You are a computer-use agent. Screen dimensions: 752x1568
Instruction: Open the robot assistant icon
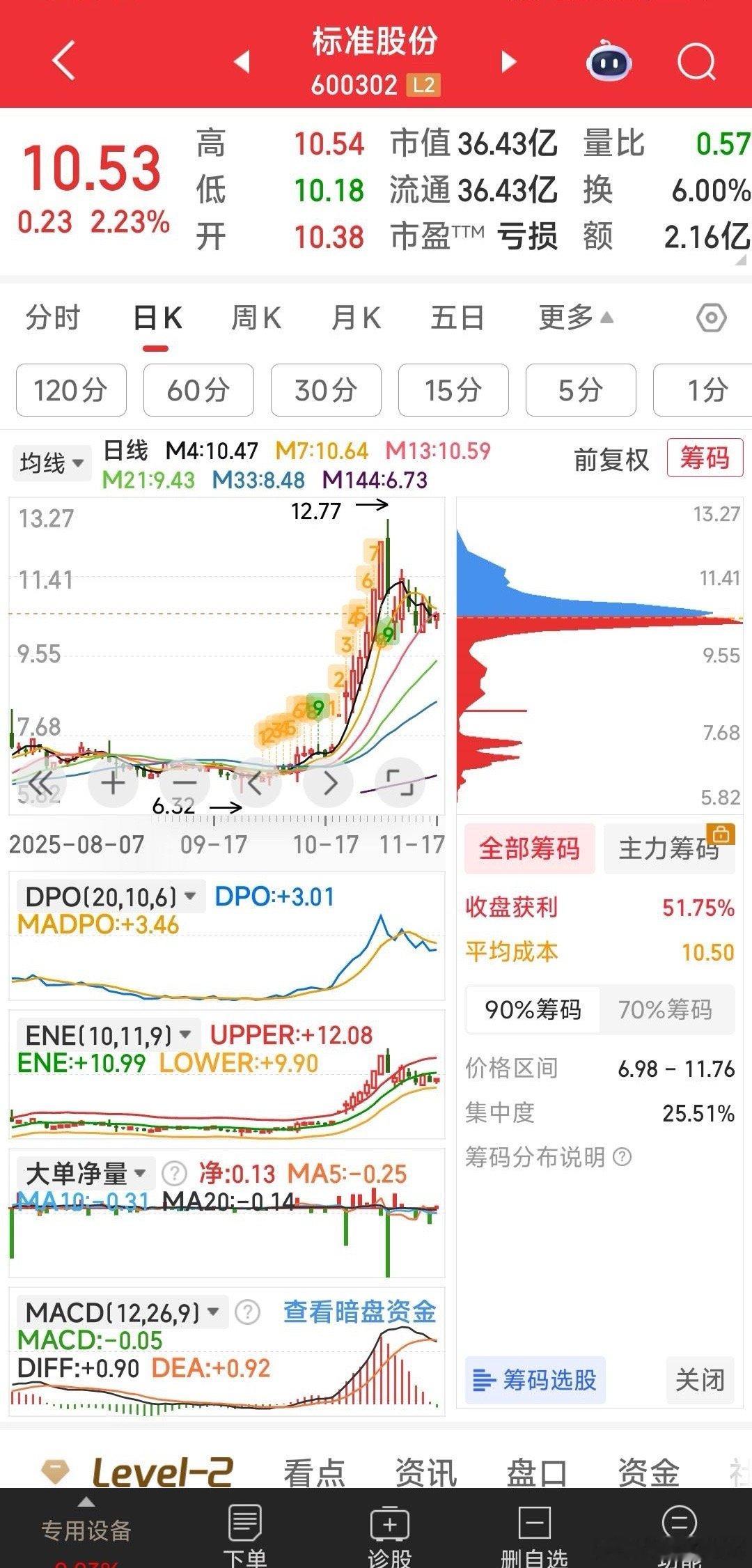click(609, 62)
